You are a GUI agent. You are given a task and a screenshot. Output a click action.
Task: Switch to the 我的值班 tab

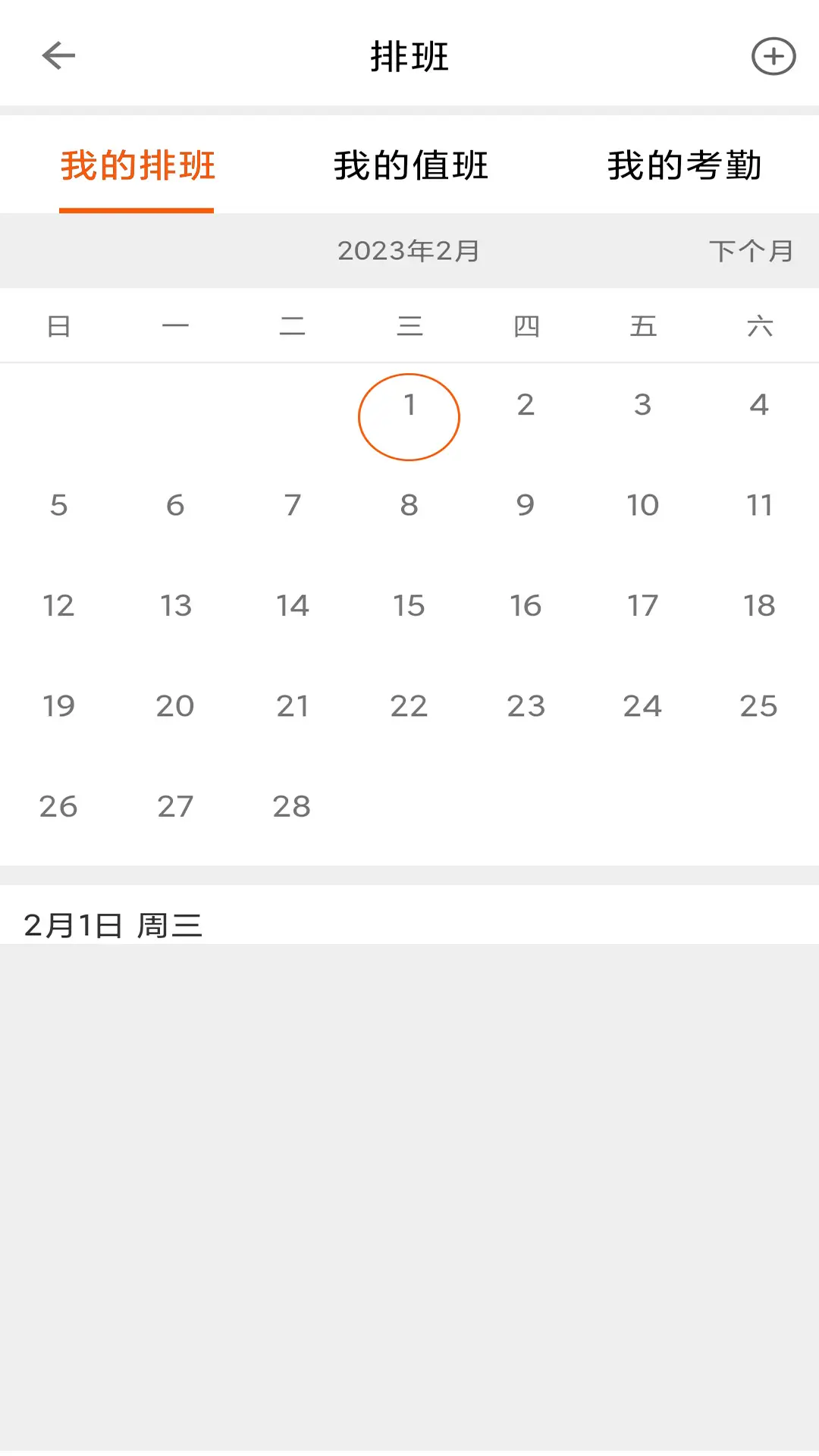(410, 165)
